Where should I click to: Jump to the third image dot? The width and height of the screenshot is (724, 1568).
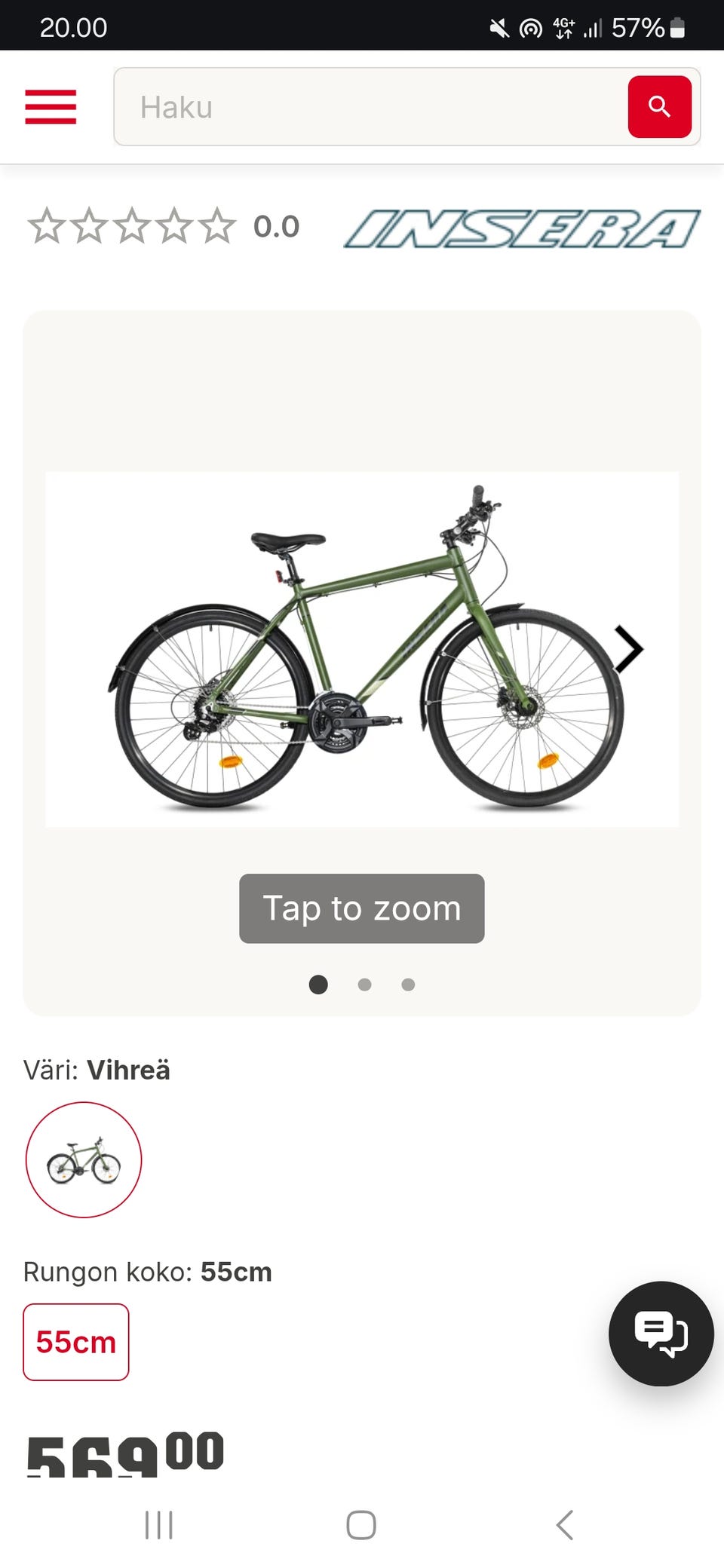pyautogui.click(x=408, y=985)
